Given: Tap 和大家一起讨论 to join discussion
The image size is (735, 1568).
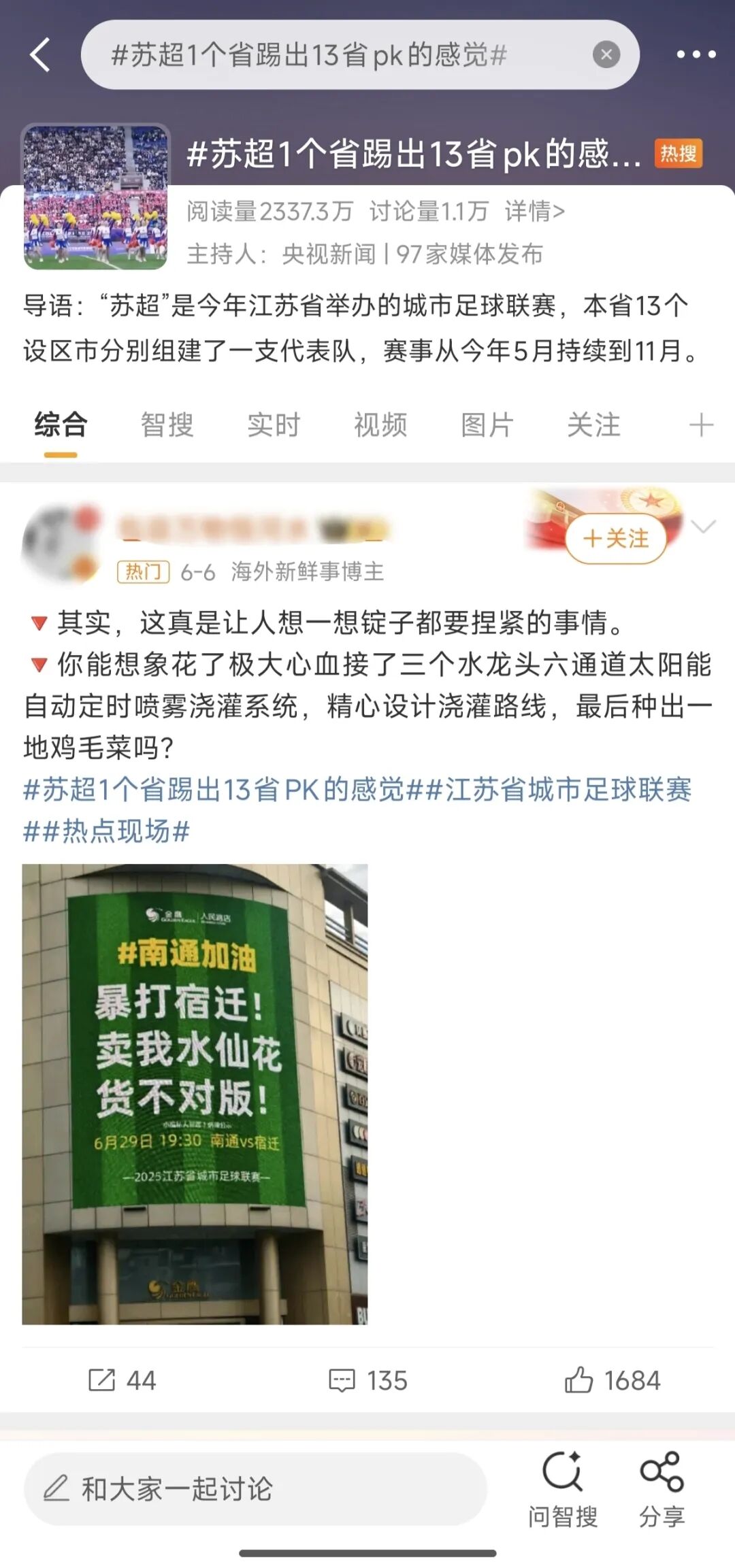Looking at the screenshot, I should coord(255,1488).
